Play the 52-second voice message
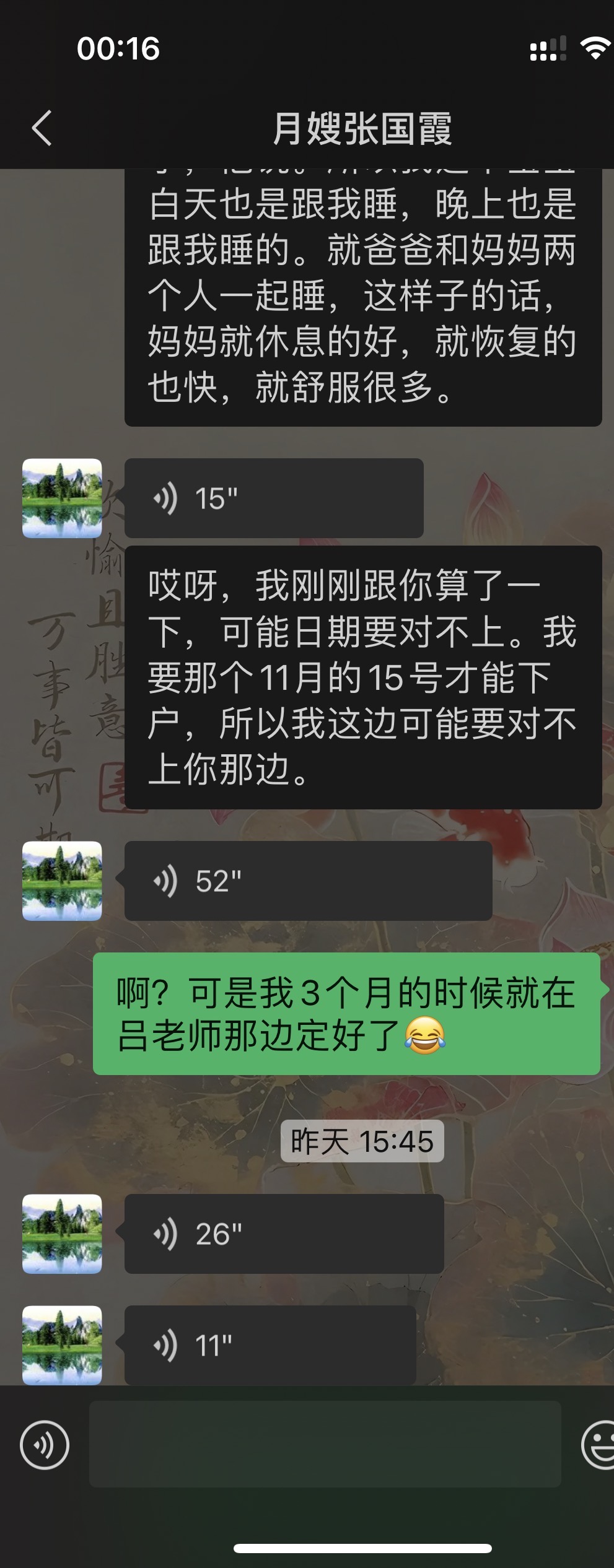This screenshot has width=614, height=1568. 308,881
